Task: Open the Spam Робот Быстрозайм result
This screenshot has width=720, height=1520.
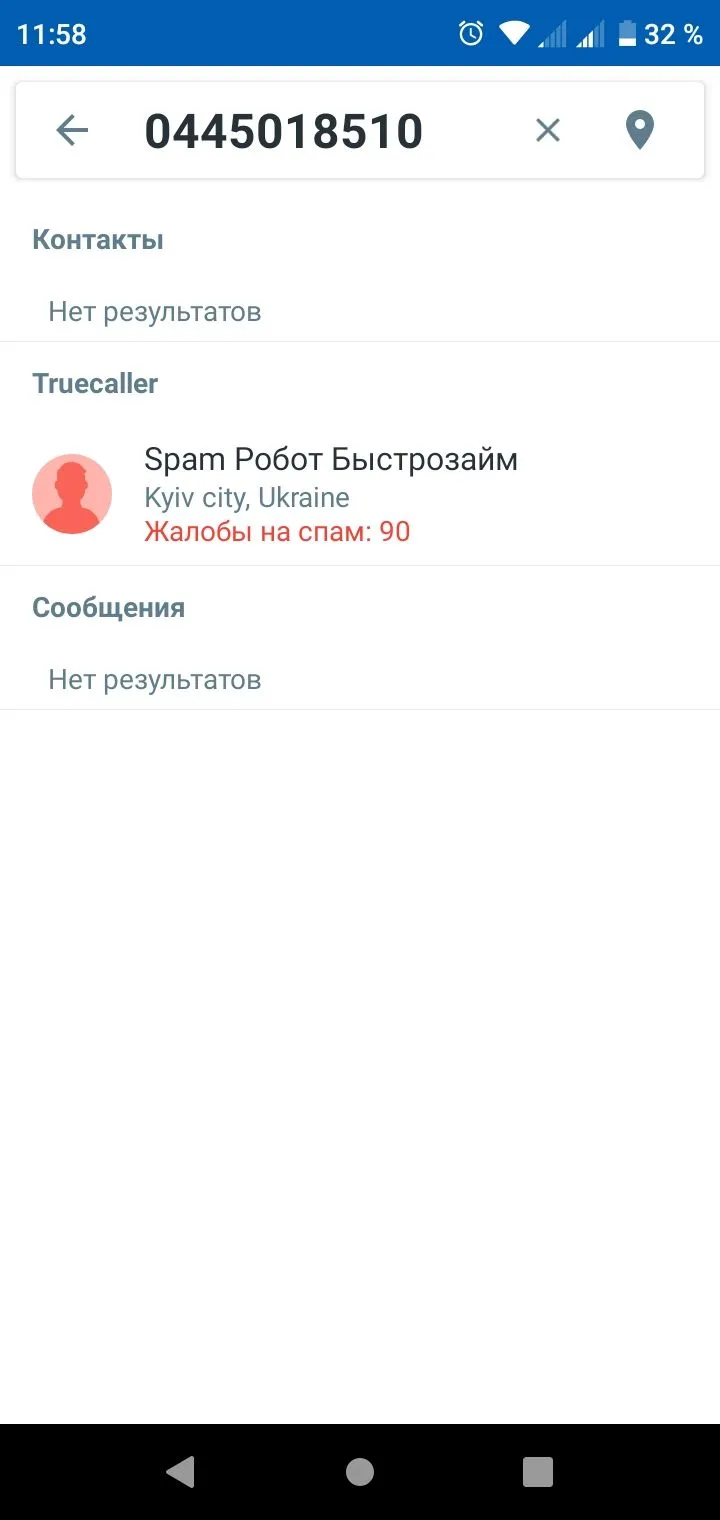Action: coord(330,494)
